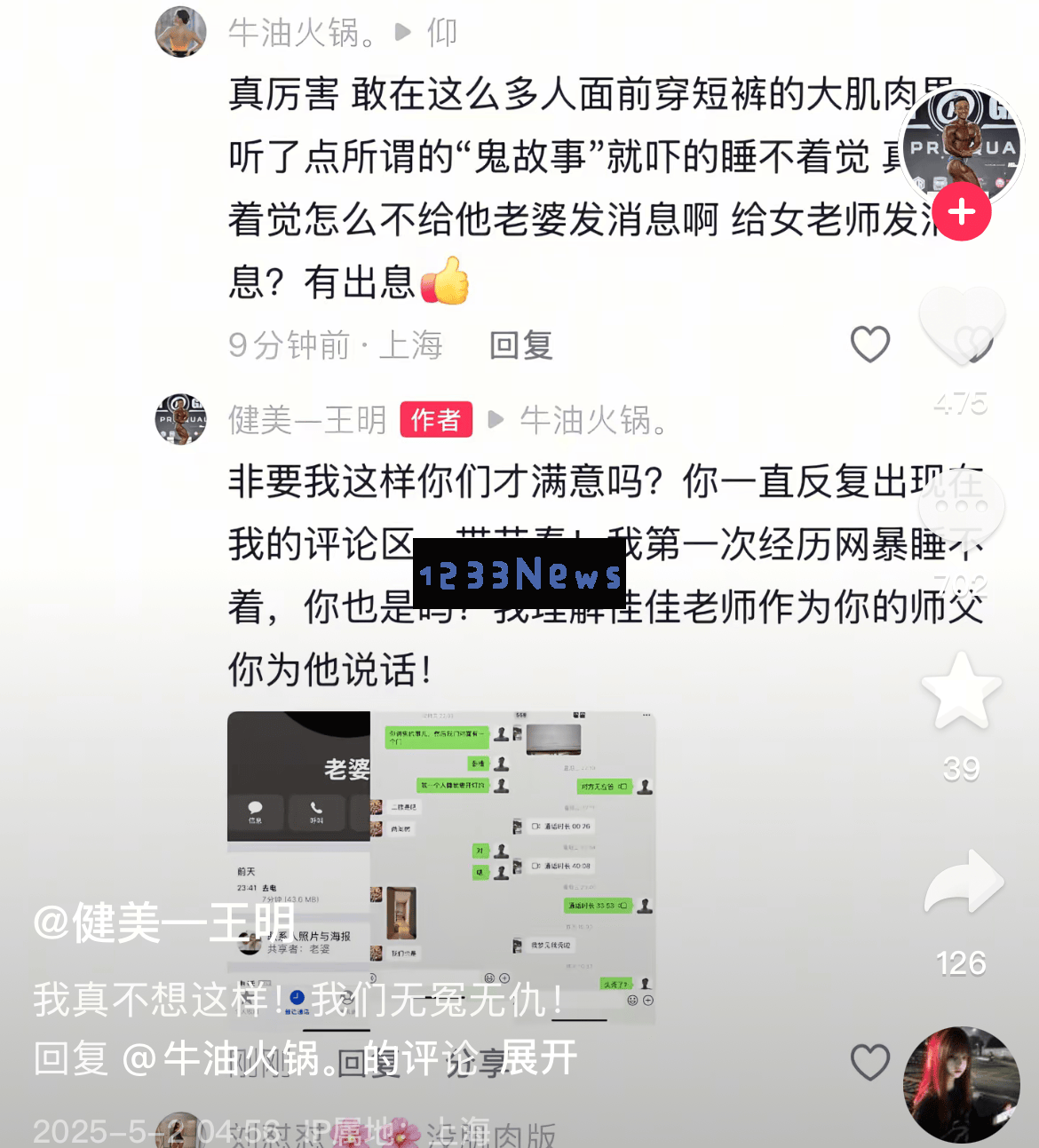Open the video's comments
The image size is (1039, 1148).
(961, 508)
